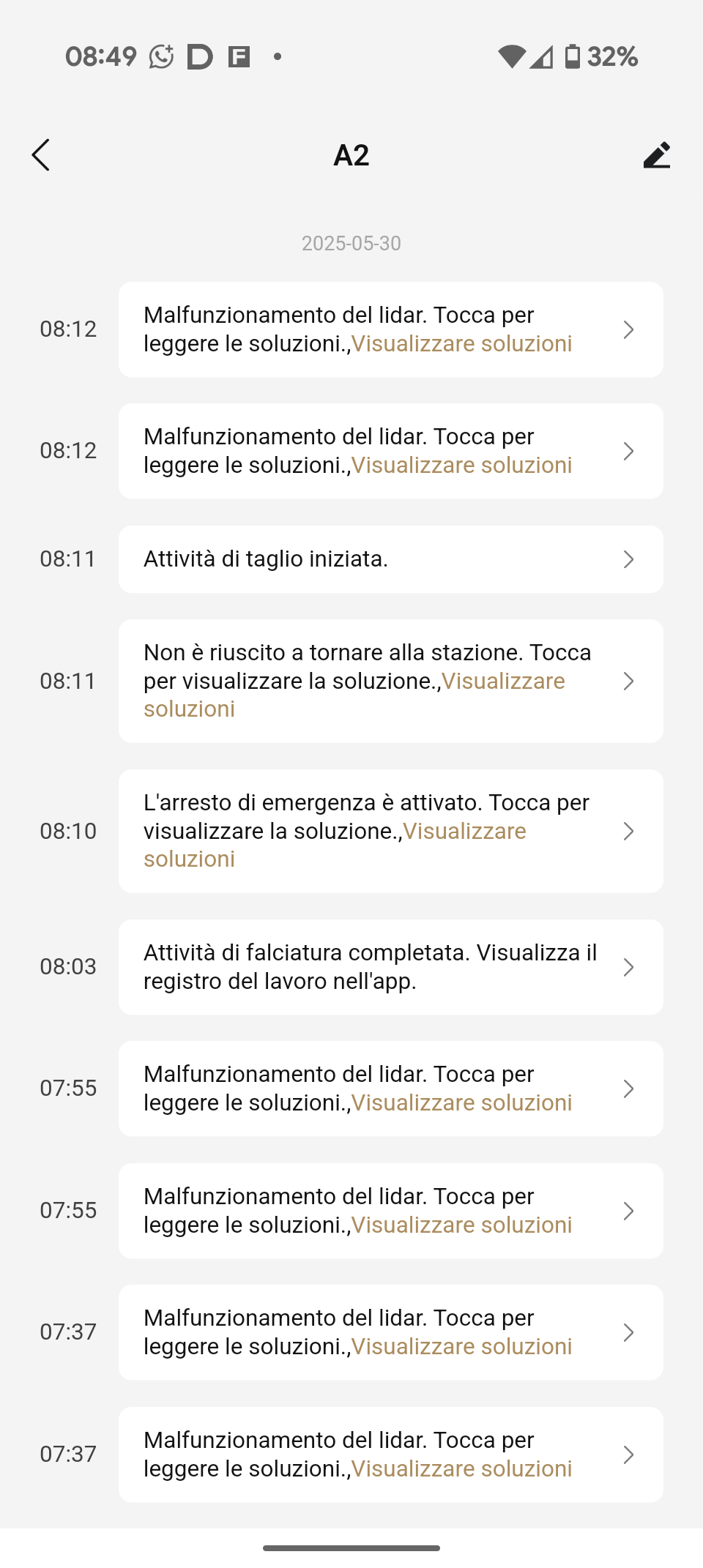Screen dimensions: 703x1568
Task: Open the 'Non è riuscito a tornare alla stazione' message
Action: 391,681
